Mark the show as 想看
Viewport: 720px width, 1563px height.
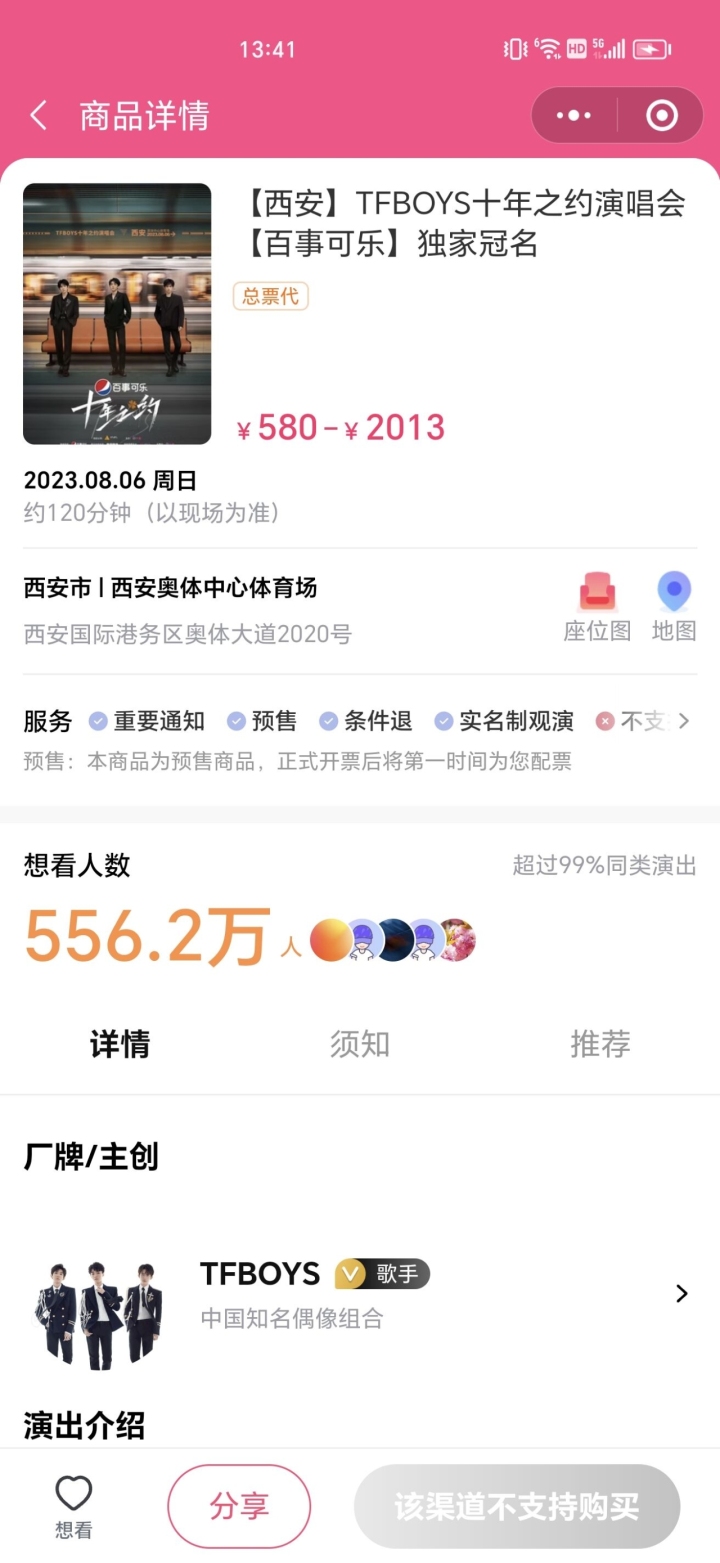(x=73, y=1506)
